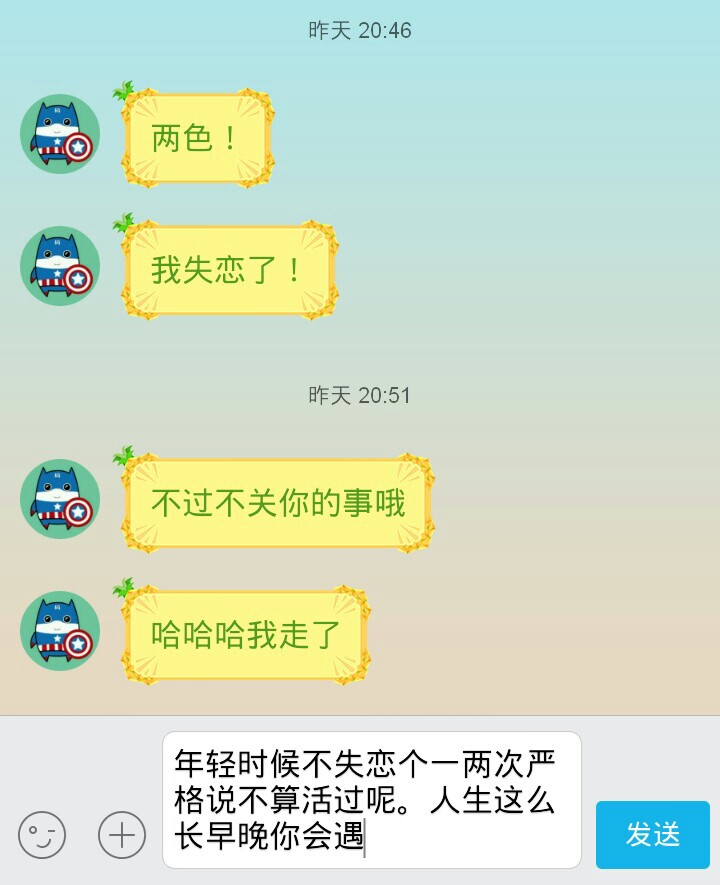Viewport: 720px width, 885px height.
Task: Tap the plus attachment icon
Action: pos(122,834)
